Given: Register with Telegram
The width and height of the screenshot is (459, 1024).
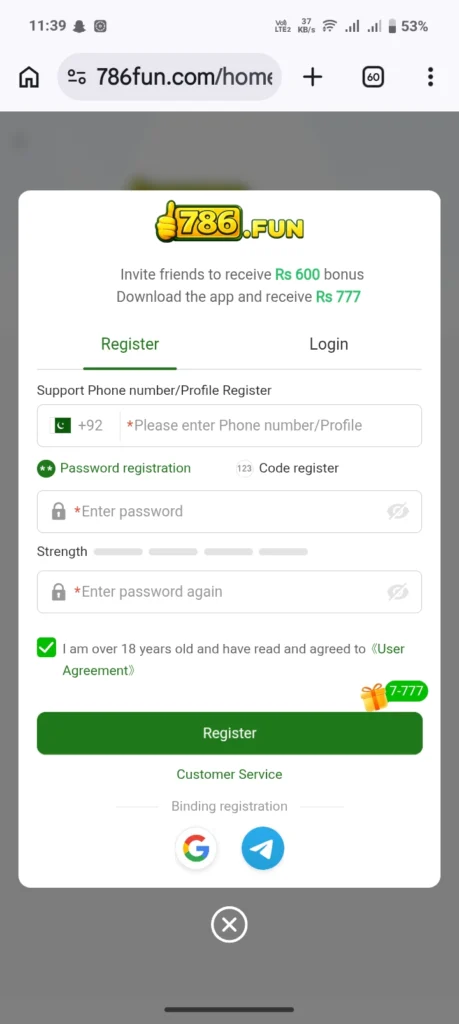Looking at the screenshot, I should (x=262, y=849).
